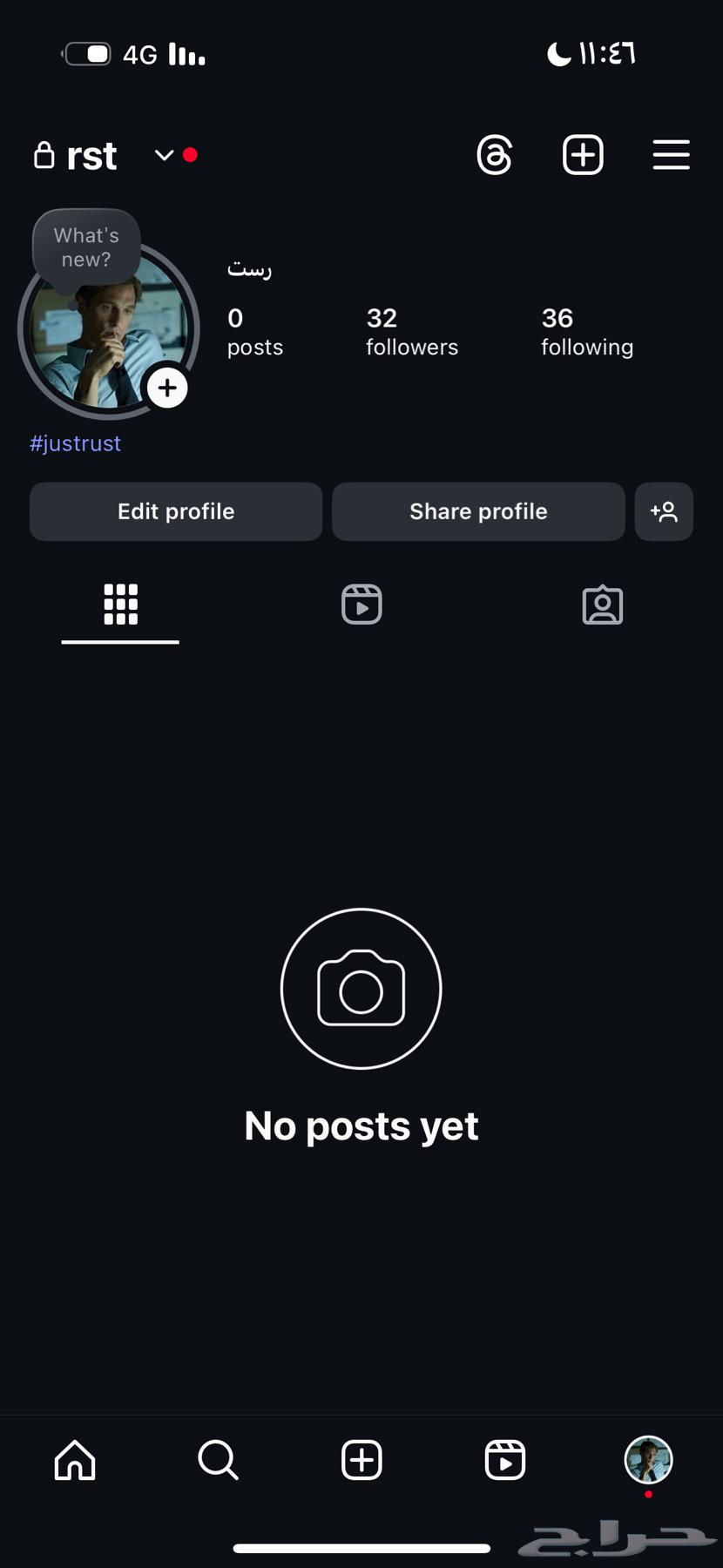Open the create new post icon
This screenshot has width=723, height=1568.
click(583, 155)
